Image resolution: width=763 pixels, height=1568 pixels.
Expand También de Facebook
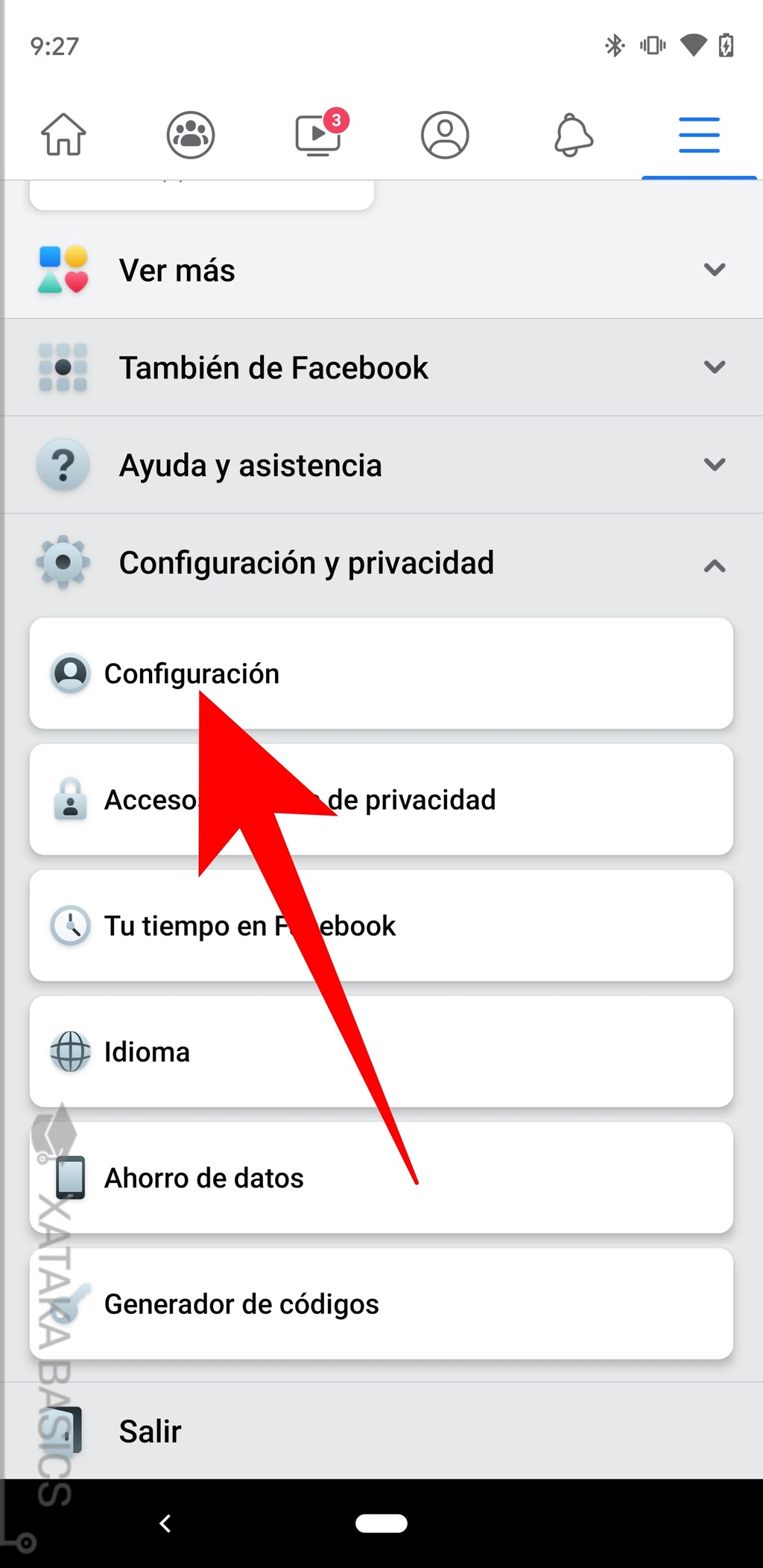point(383,367)
